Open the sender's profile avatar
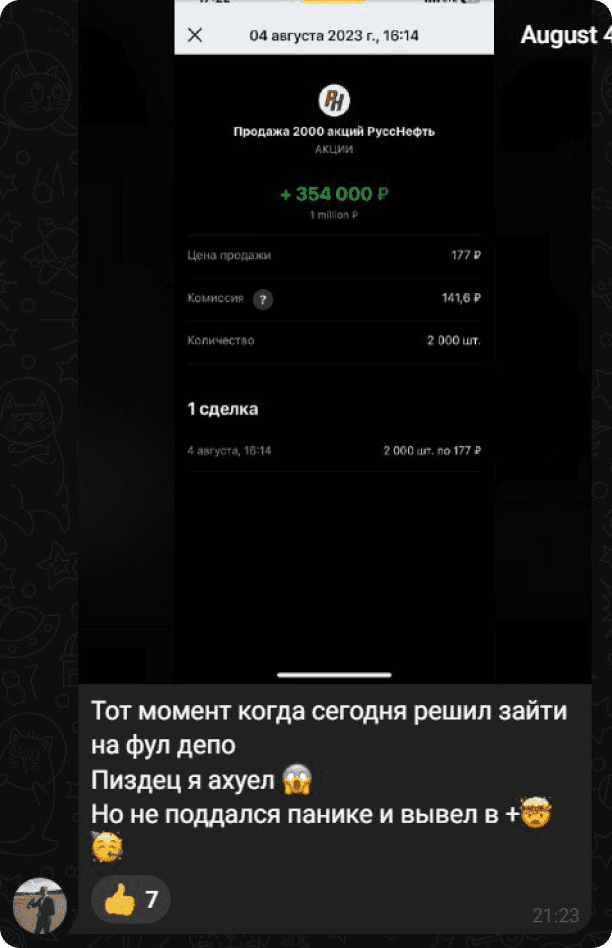 (39, 905)
